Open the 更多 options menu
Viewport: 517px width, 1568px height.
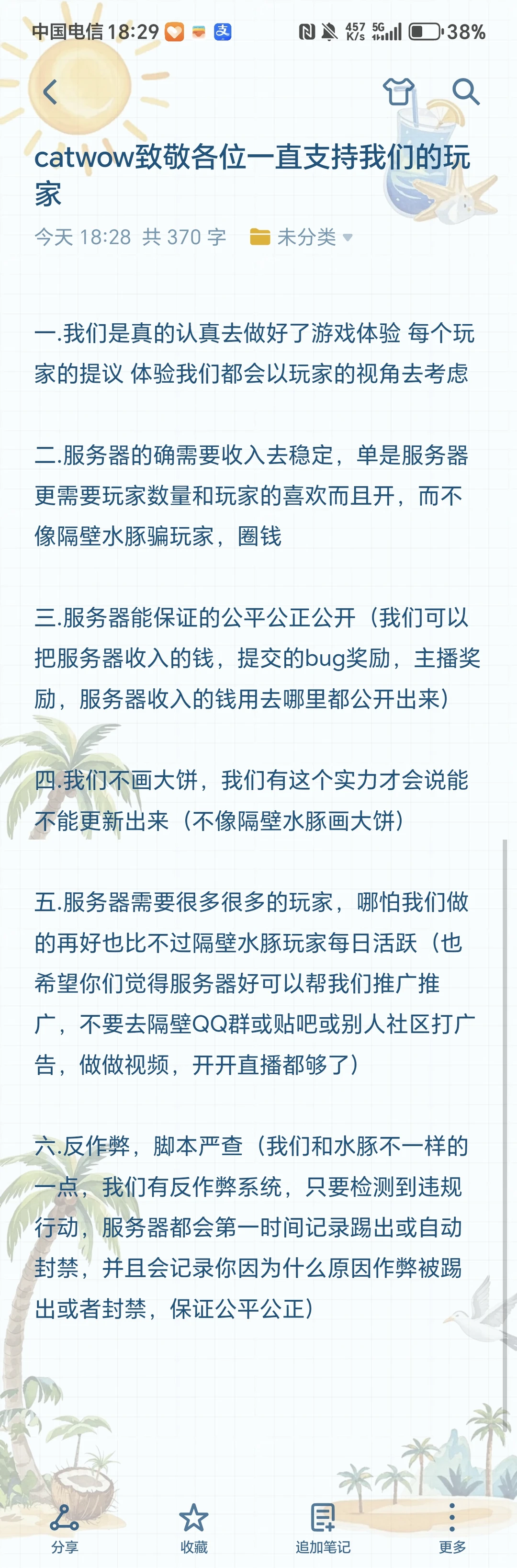(452, 1528)
